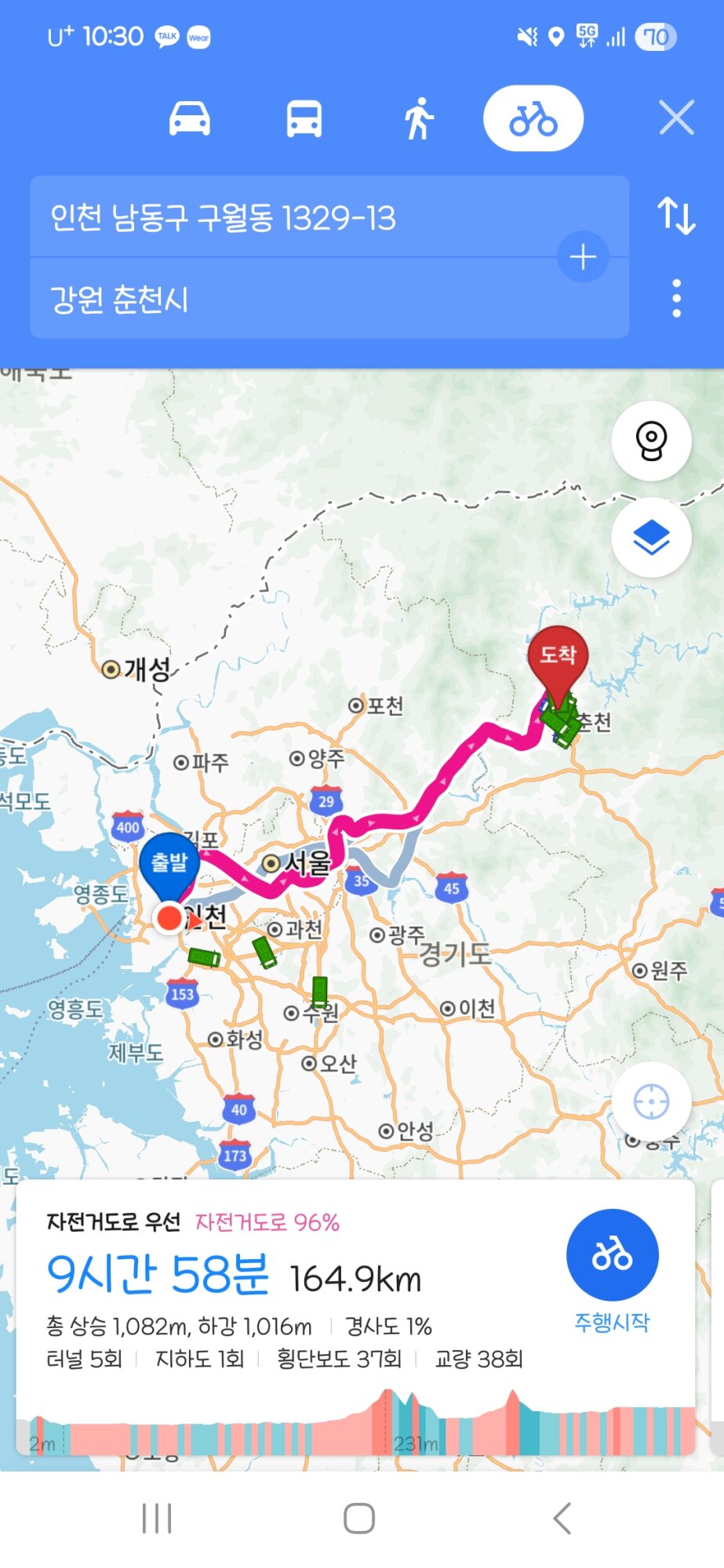Add a waypoint with the plus button
The height and width of the screenshot is (1568, 724).
click(x=583, y=257)
